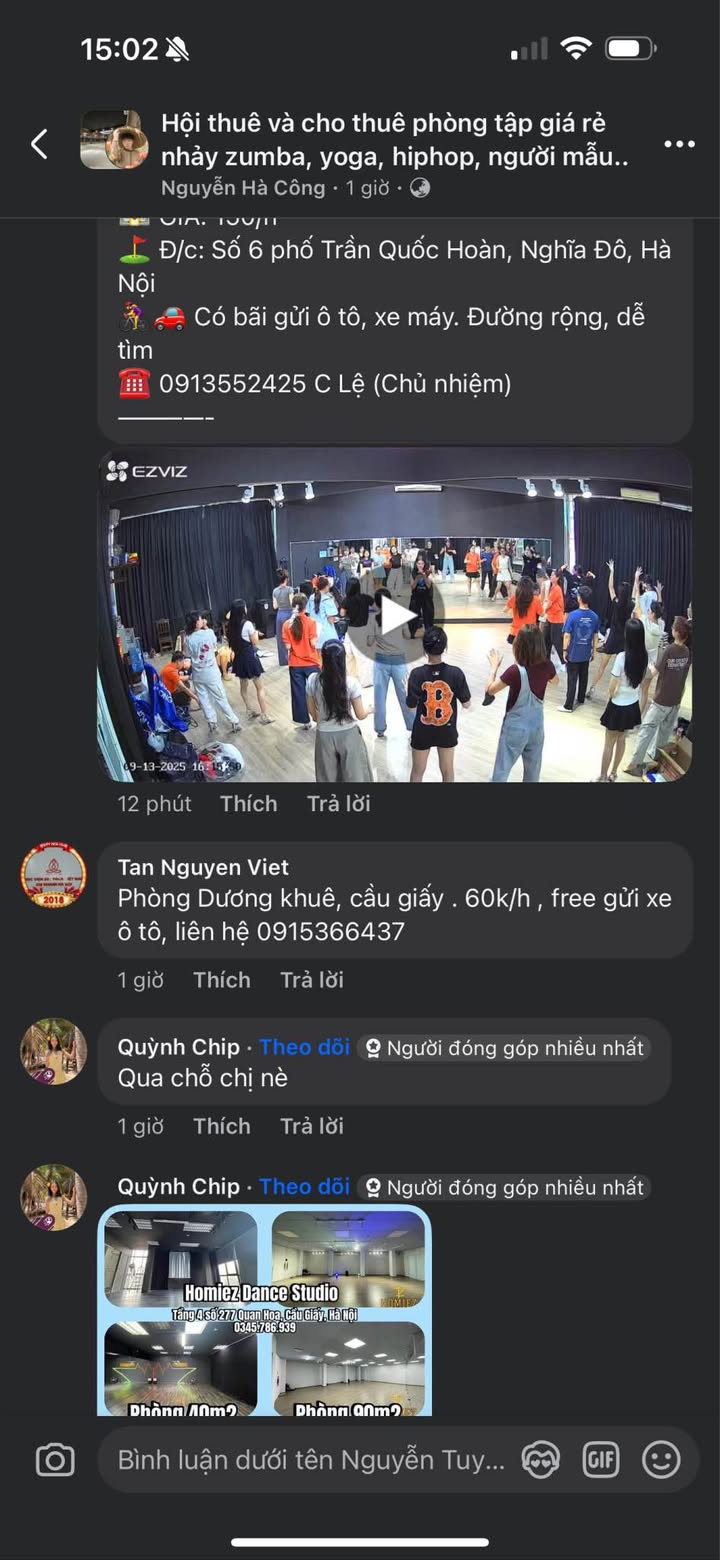Tap the comment field "Bình luận dưới tên"
Viewport: 720px width, 1560px height.
click(312, 1460)
